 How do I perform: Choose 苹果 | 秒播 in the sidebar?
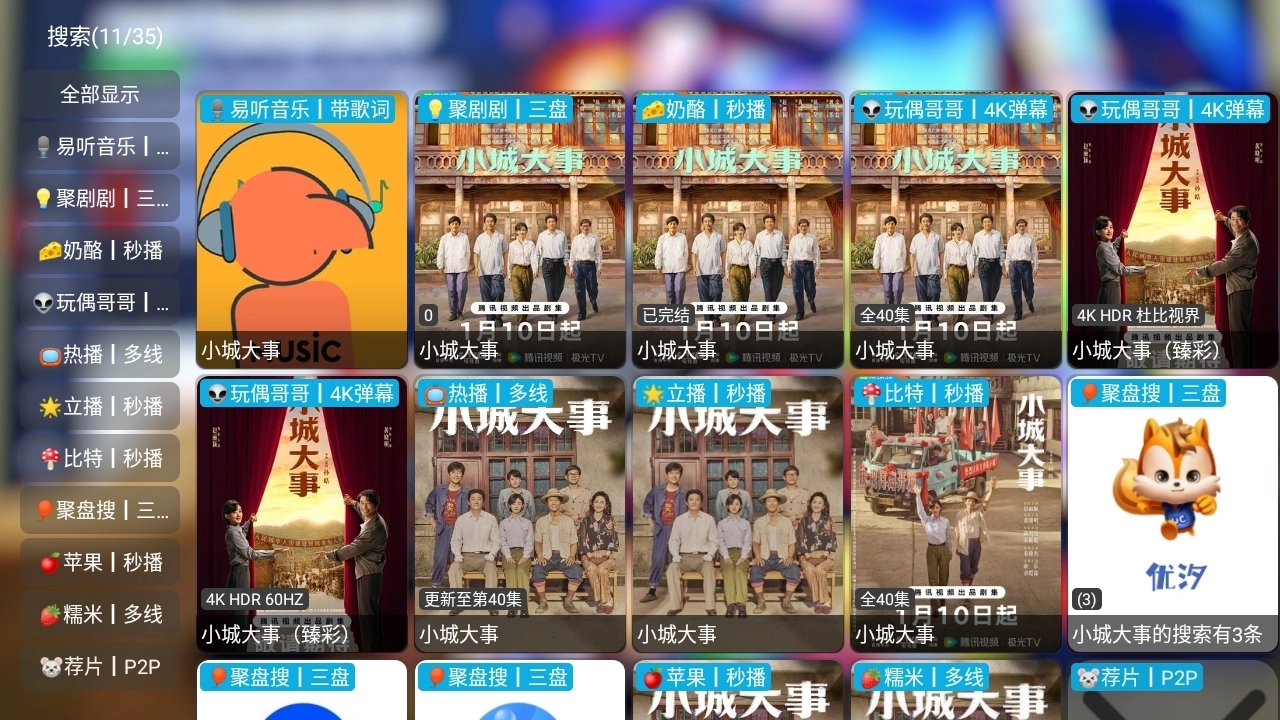click(x=100, y=563)
